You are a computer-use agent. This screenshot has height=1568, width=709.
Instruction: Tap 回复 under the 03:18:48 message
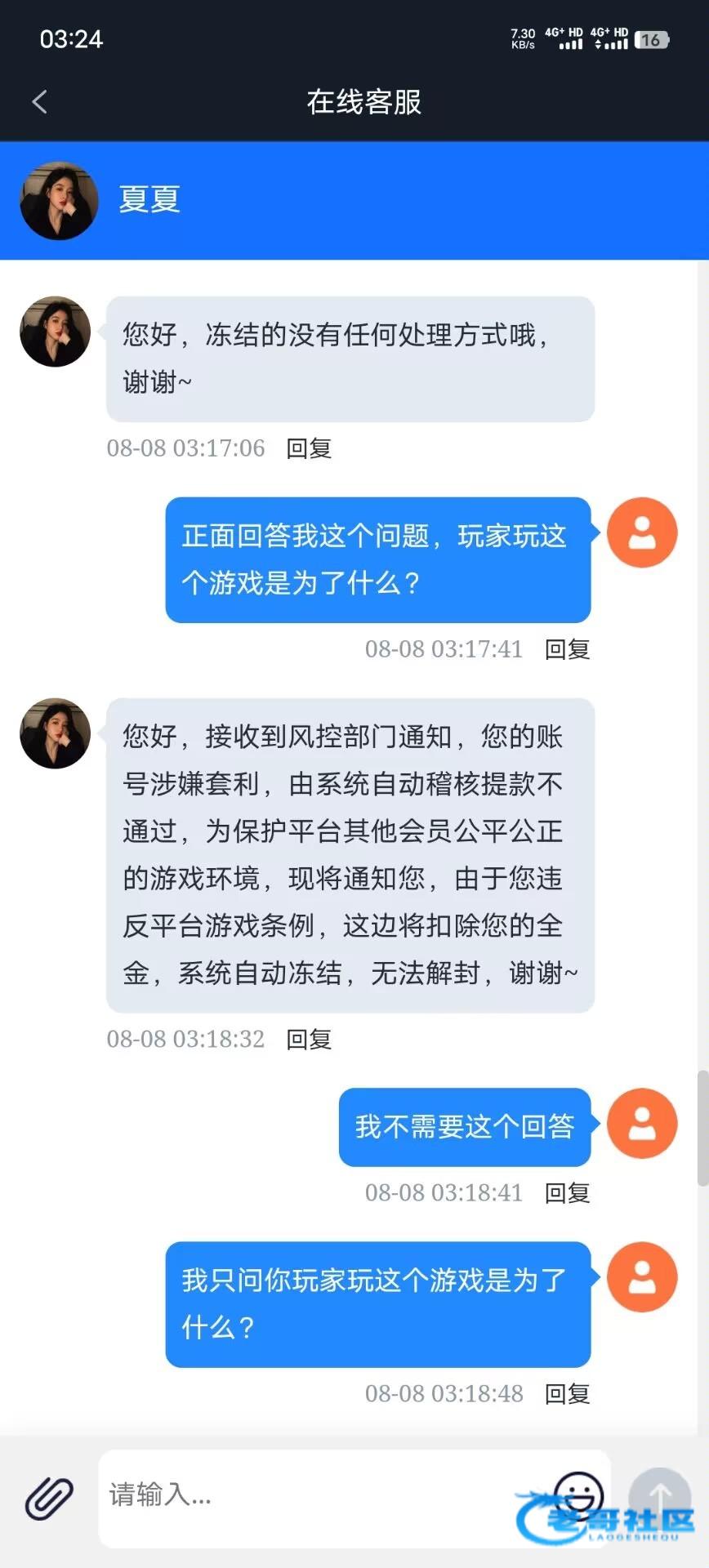tap(567, 1394)
